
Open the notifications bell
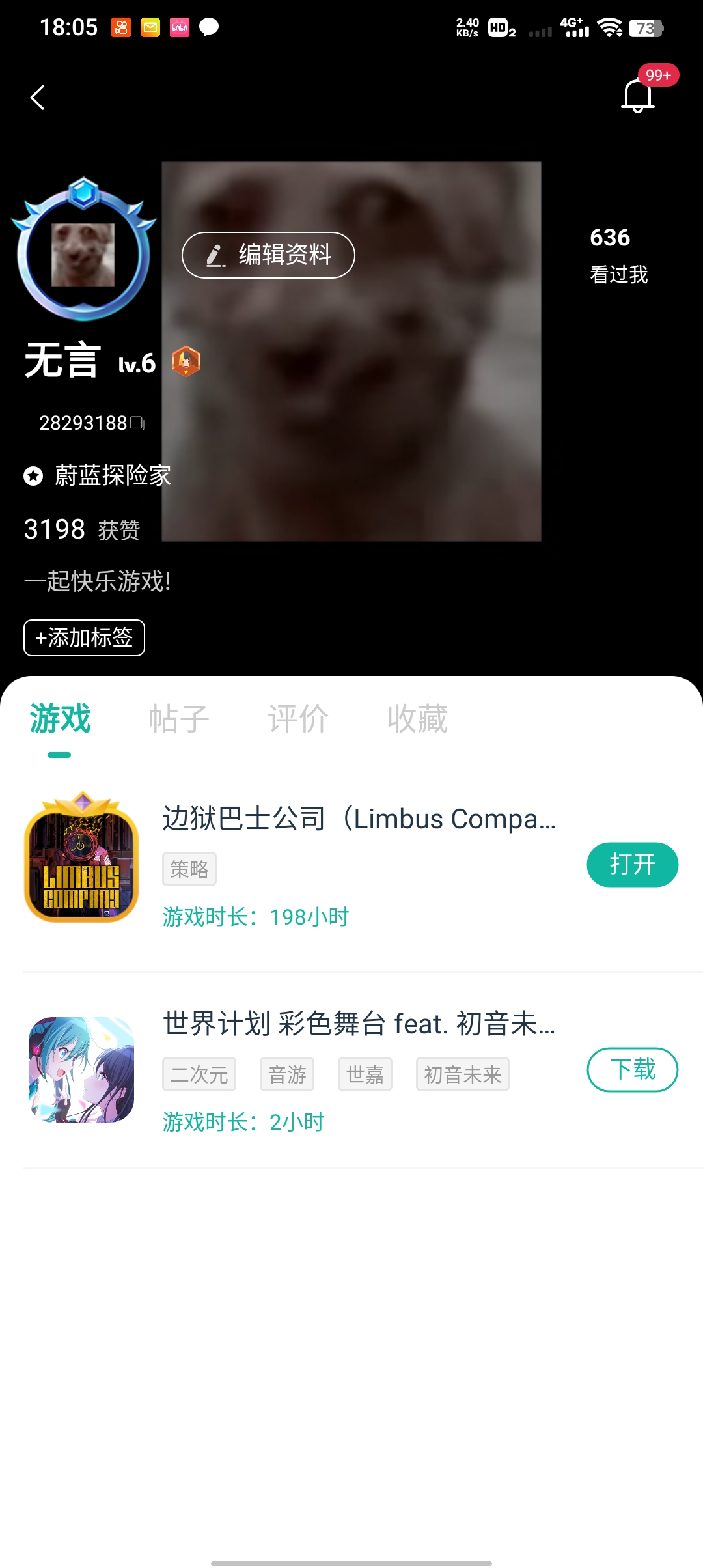(638, 96)
